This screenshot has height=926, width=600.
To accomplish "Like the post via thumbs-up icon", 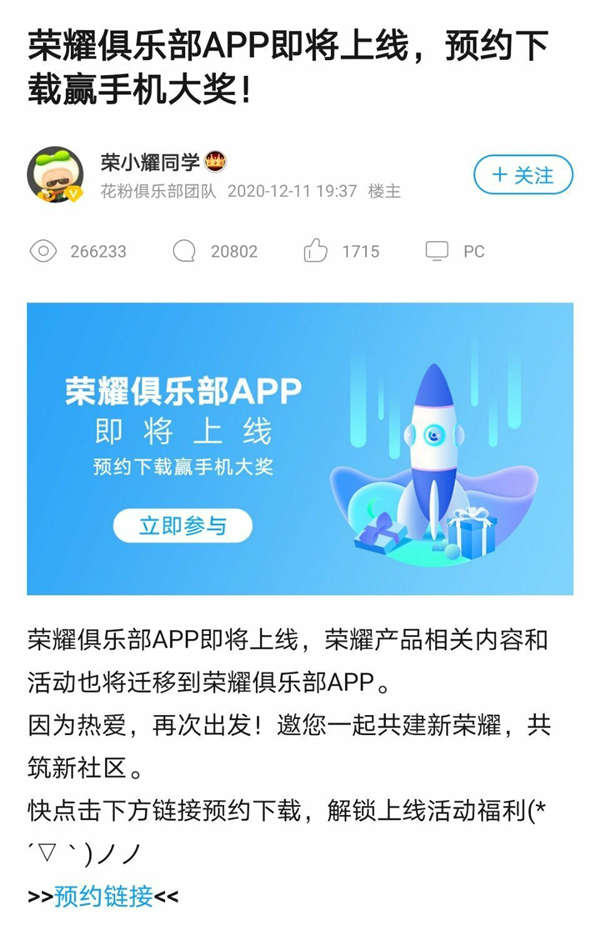I will pyautogui.click(x=315, y=251).
